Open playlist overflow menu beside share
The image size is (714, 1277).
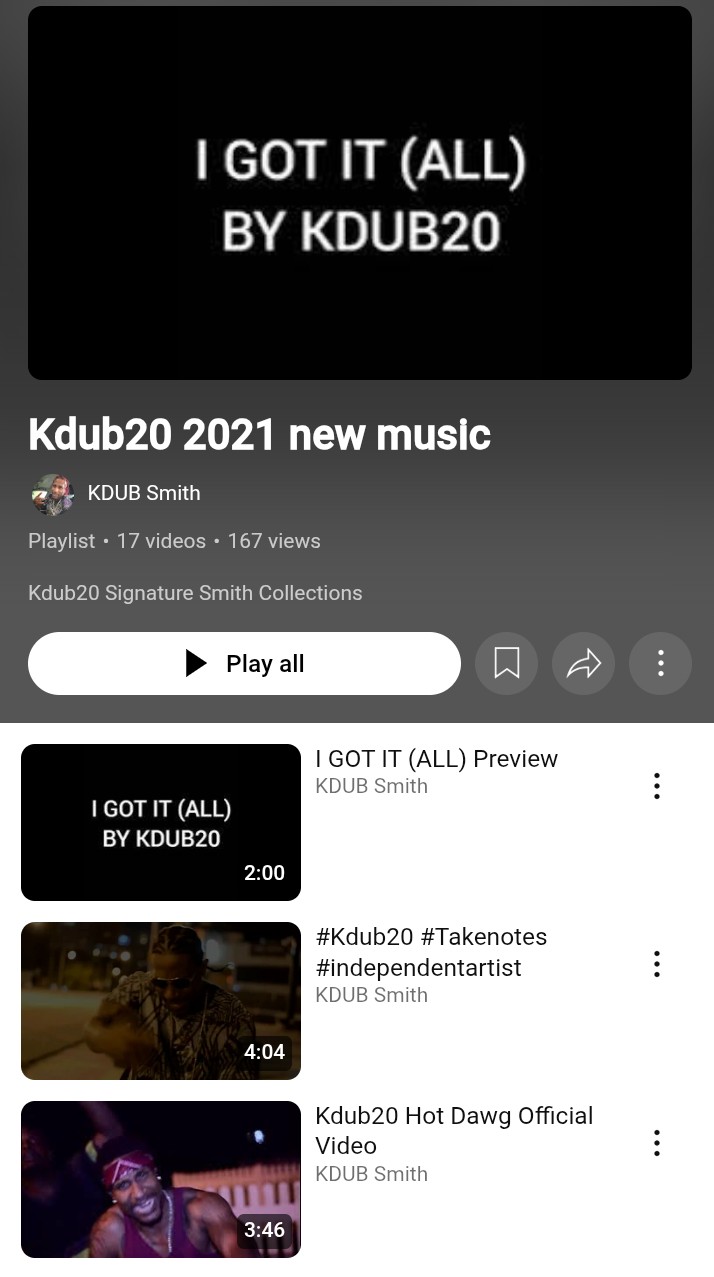(x=660, y=663)
